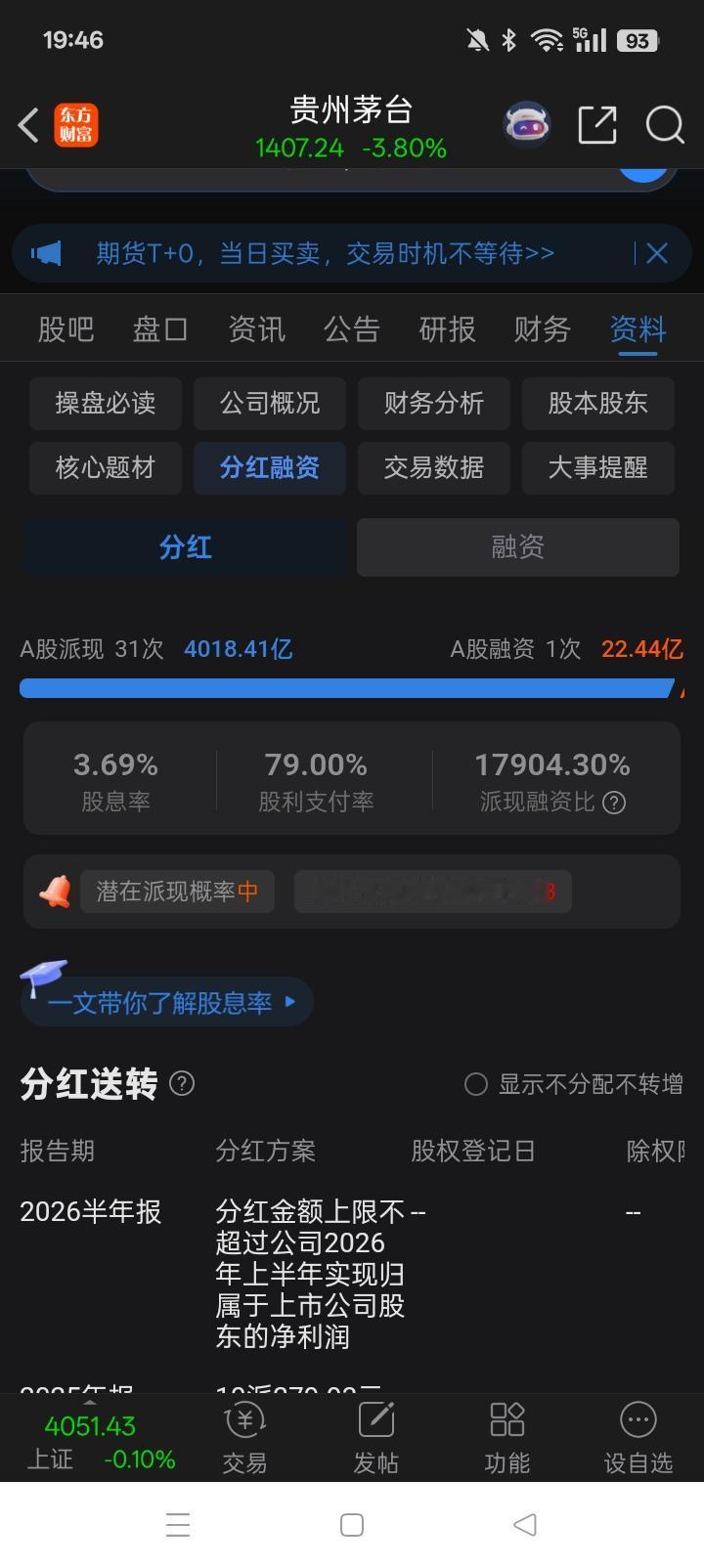This screenshot has width=704, height=1568.
Task: Tap the 派现融资 ratio progress bar
Action: point(352,687)
